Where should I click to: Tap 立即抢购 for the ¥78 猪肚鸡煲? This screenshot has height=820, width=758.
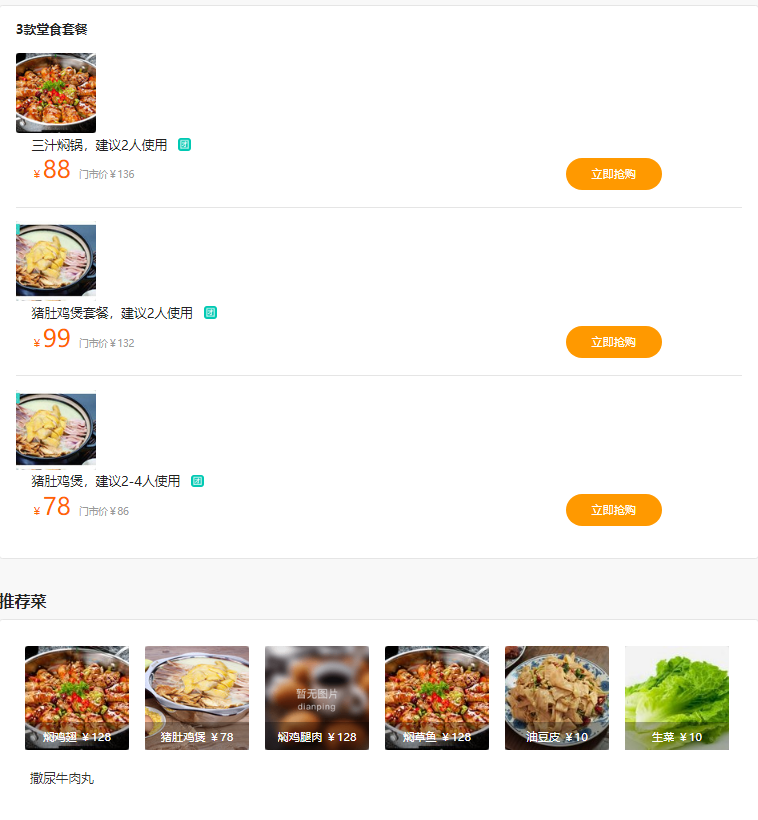tap(613, 510)
